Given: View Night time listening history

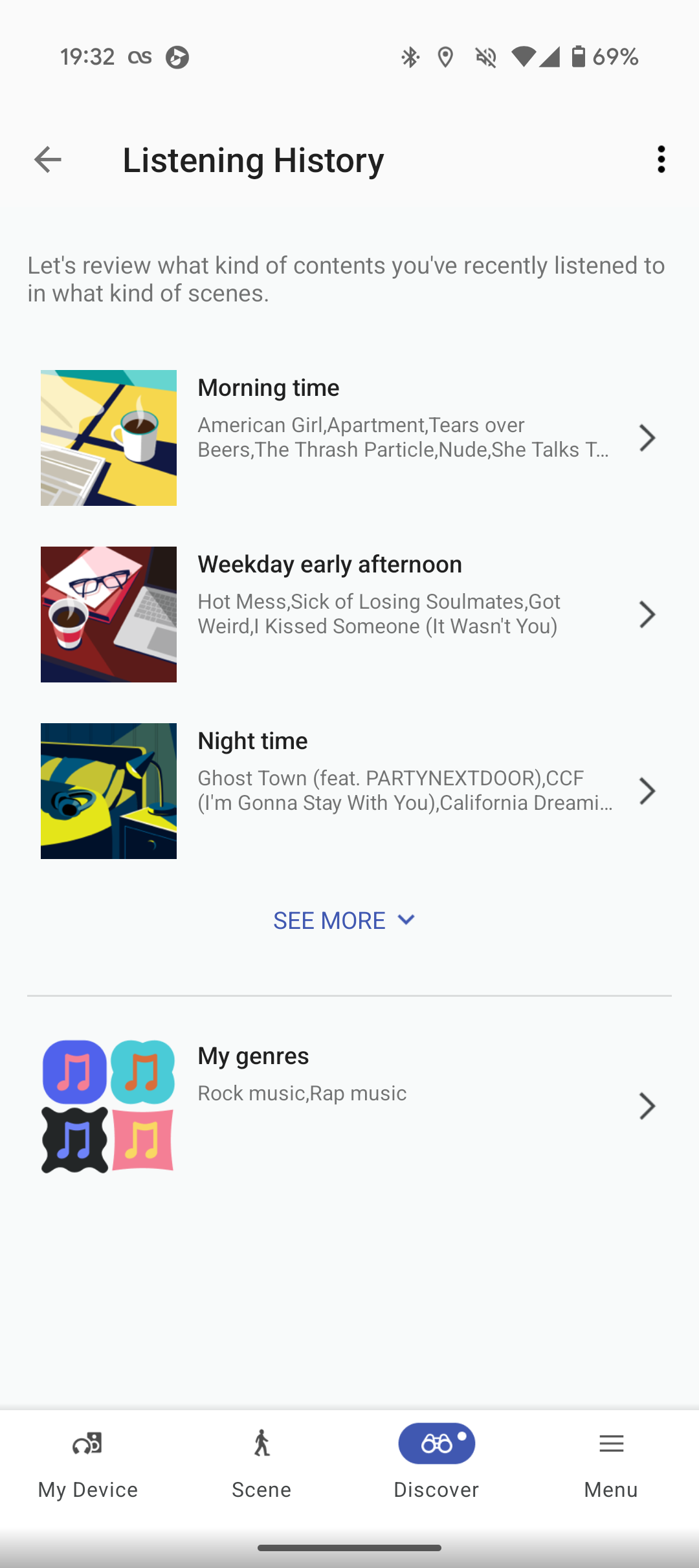Looking at the screenshot, I should coord(349,791).
